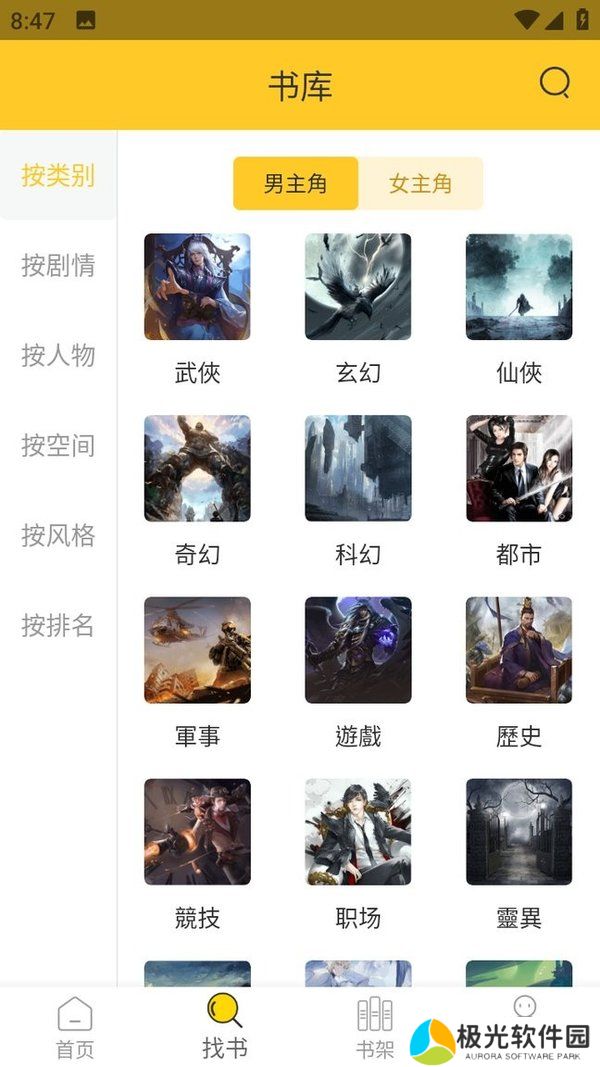Choose 按剧情 in the sidebar
Viewport: 600px width, 1067px height.
click(x=58, y=265)
